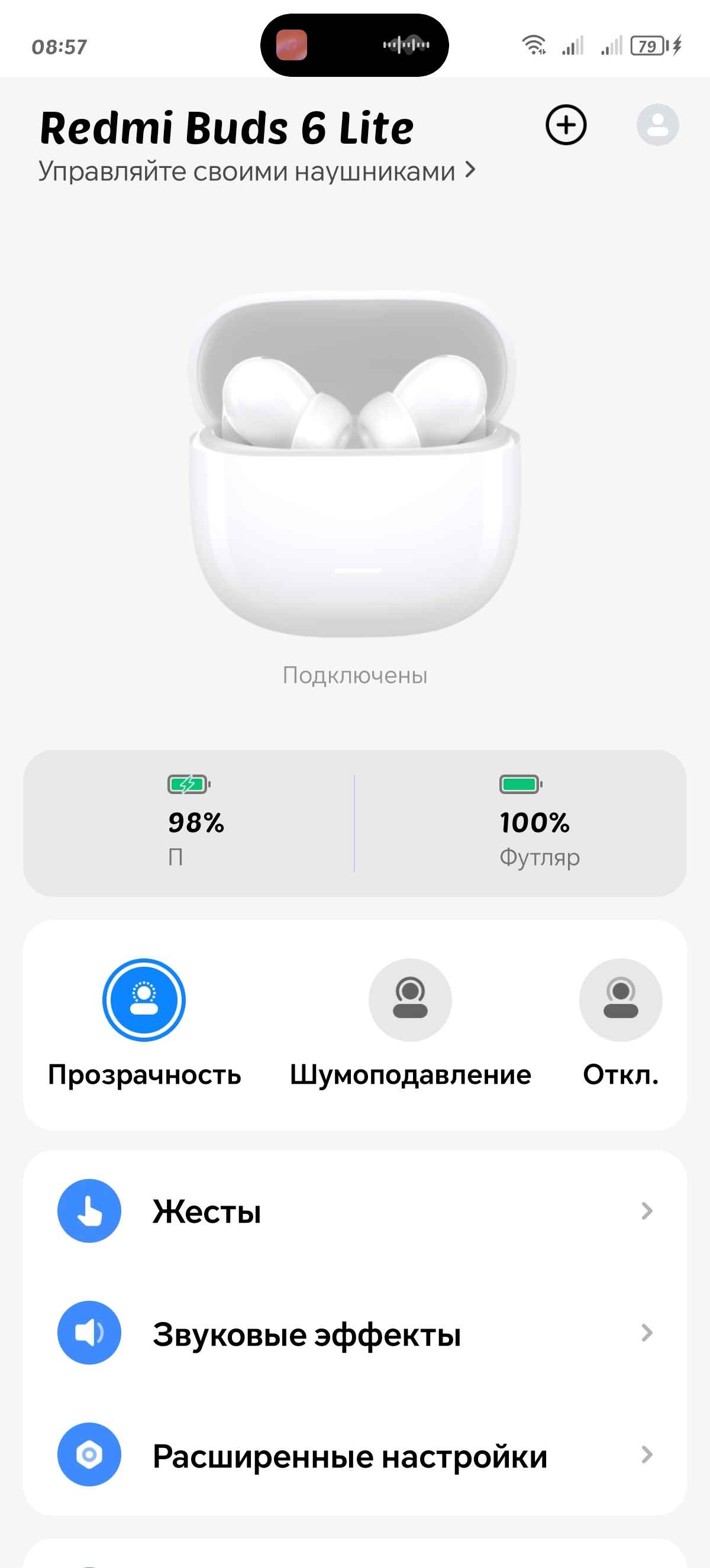Open 'Управляйте своими наушниками' link
Image resolution: width=710 pixels, height=1568 pixels.
point(256,171)
